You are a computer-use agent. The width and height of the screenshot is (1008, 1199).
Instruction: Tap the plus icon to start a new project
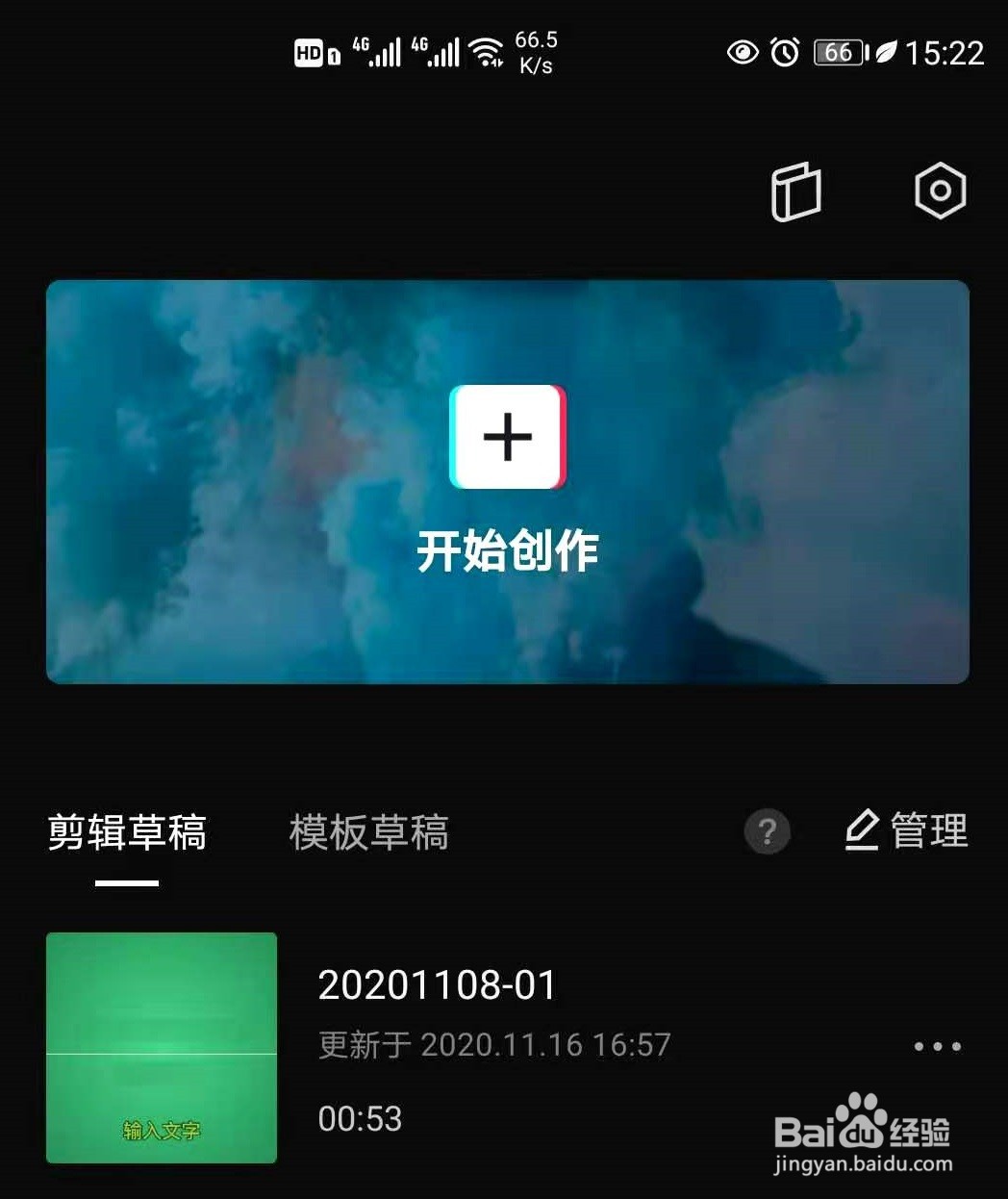tap(507, 438)
